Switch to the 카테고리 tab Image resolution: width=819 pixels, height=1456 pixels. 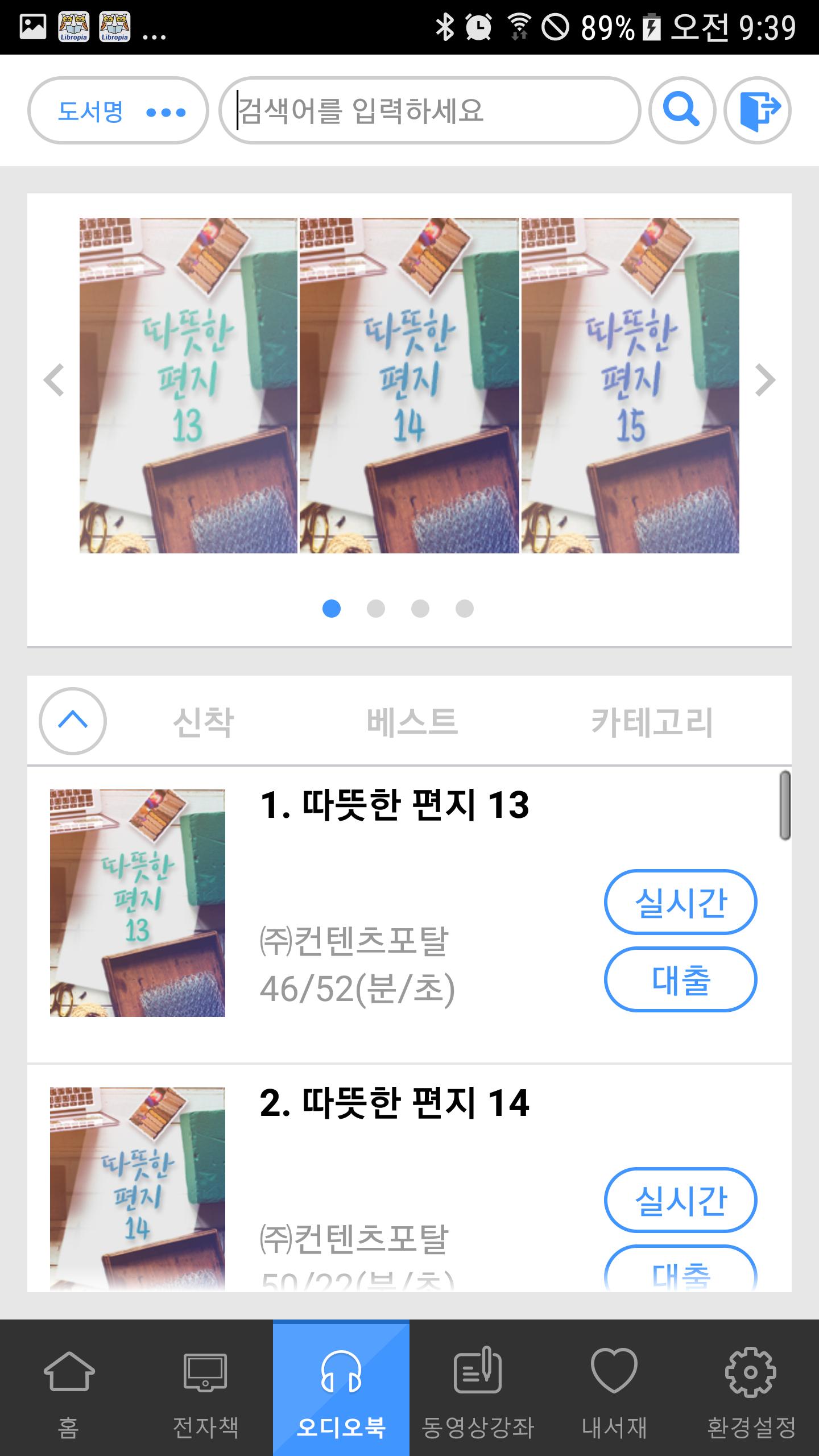tap(652, 722)
